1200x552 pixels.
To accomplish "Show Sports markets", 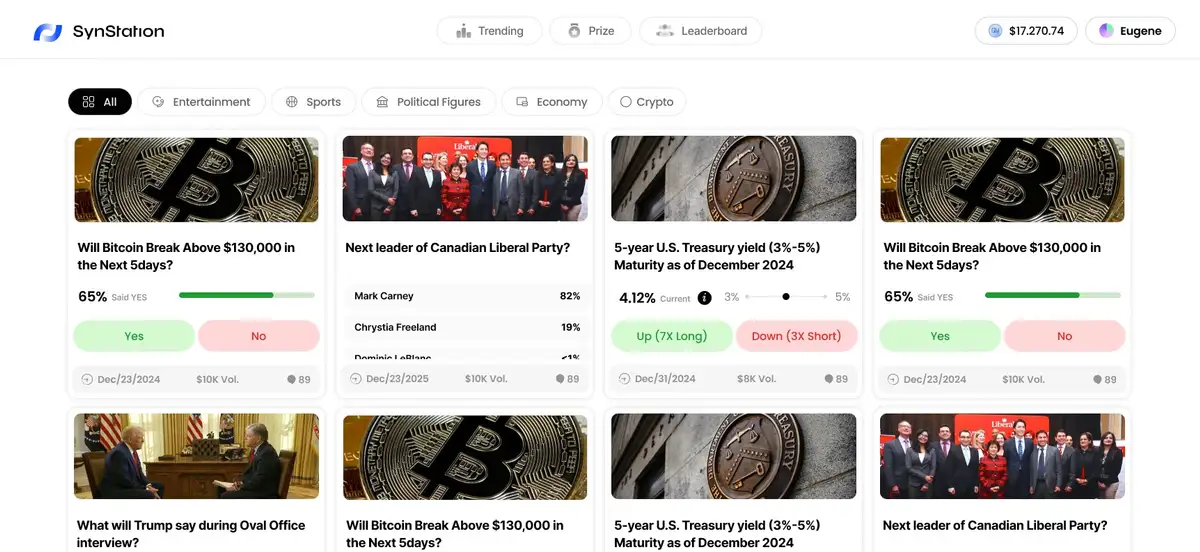I will pos(313,102).
